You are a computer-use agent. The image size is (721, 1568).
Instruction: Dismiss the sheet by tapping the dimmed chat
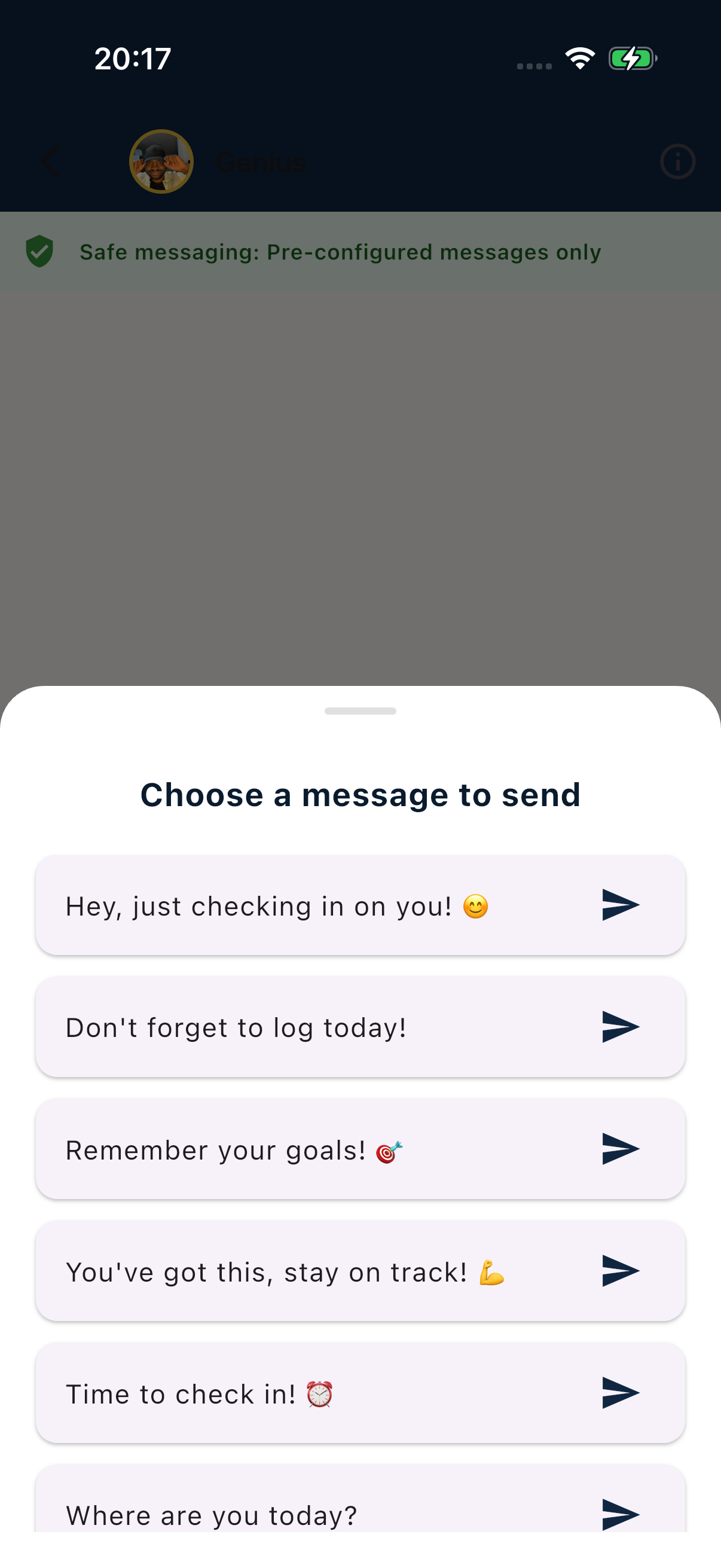pyautogui.click(x=360, y=487)
